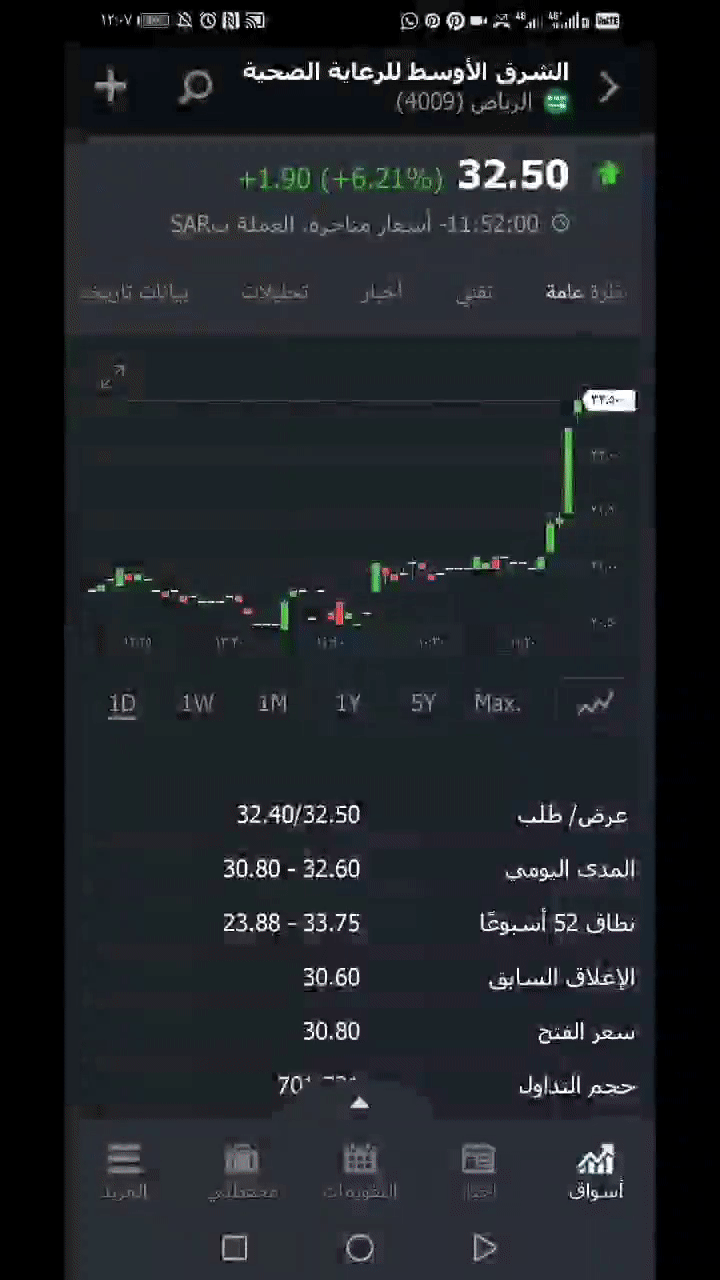Open the بيانات تاريخية tab
Image resolution: width=720 pixels, height=1280 pixels.
(x=135, y=292)
